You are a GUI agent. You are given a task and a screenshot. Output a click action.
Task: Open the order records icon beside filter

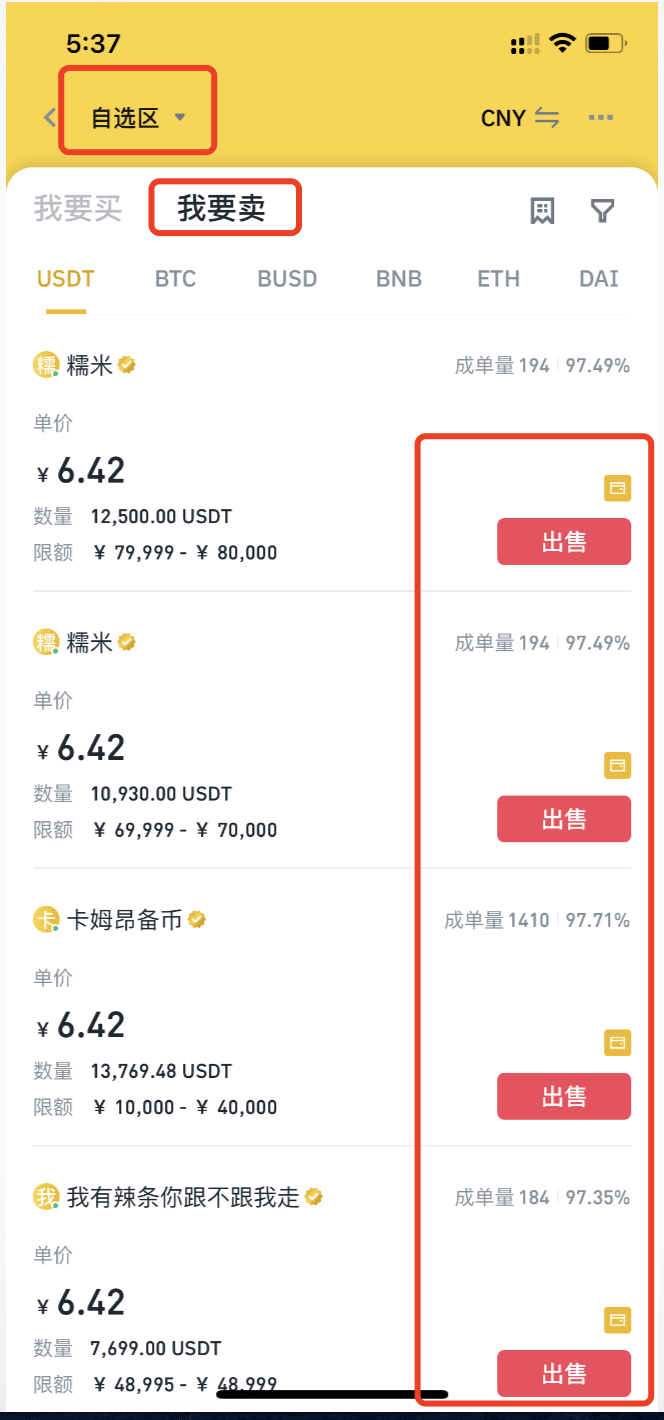tap(542, 211)
